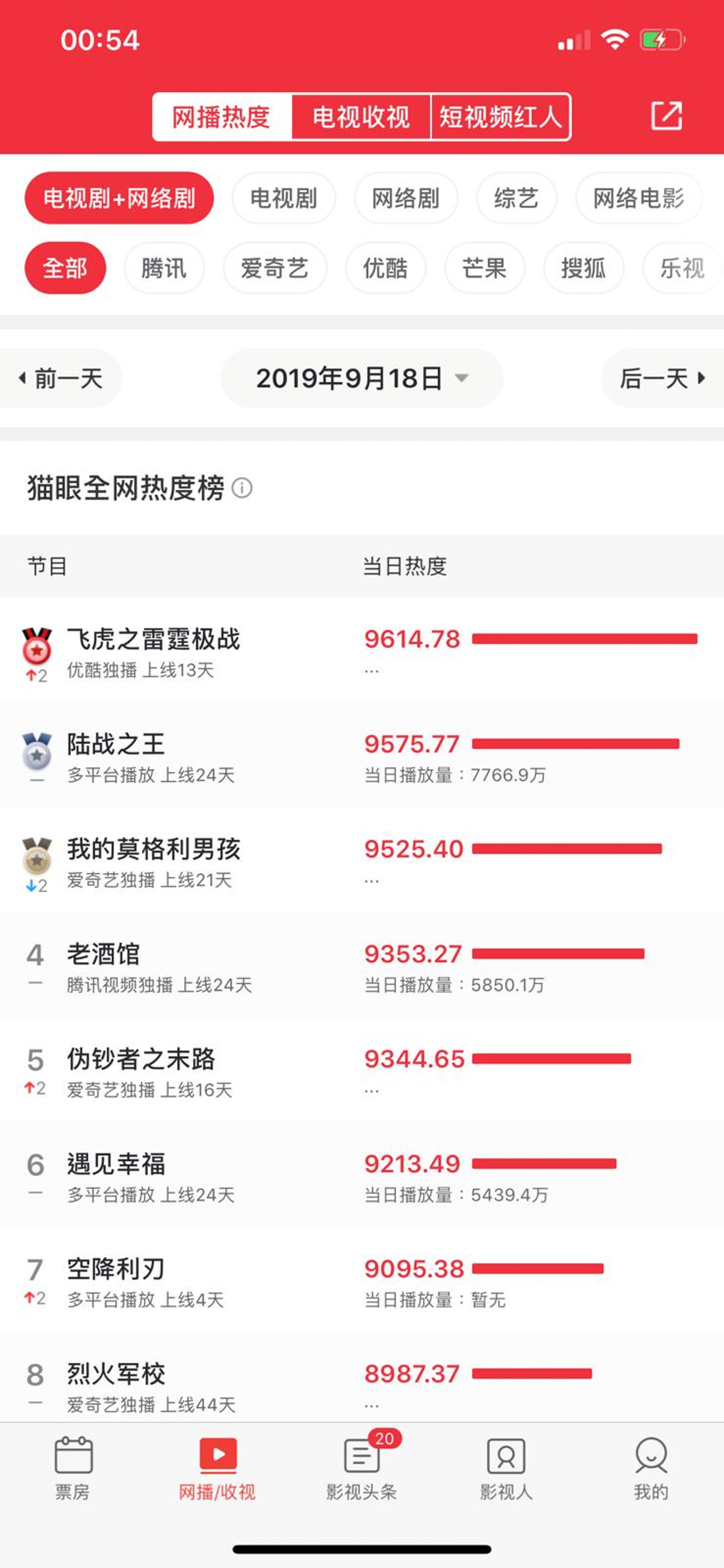
Task: Tap the share icon in top bar
Action: pyautogui.click(x=666, y=116)
